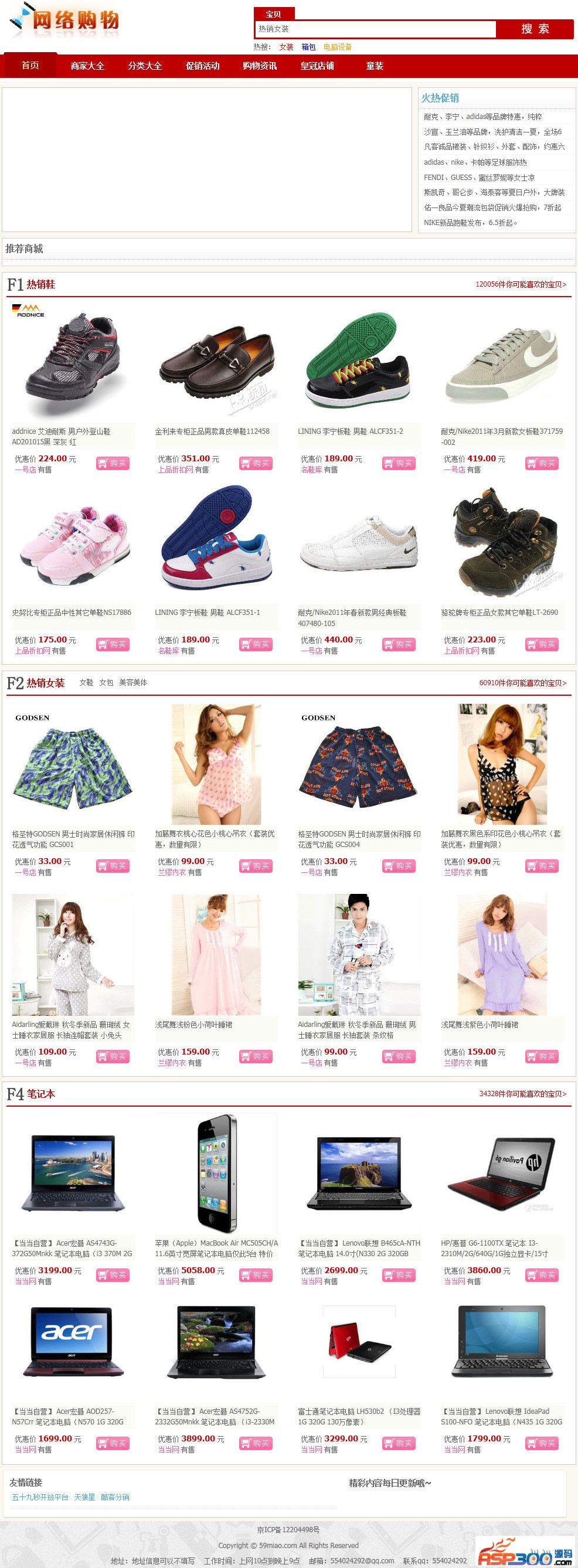Open the 女装 hot search link
Screen dimensions: 578x1568
click(286, 47)
